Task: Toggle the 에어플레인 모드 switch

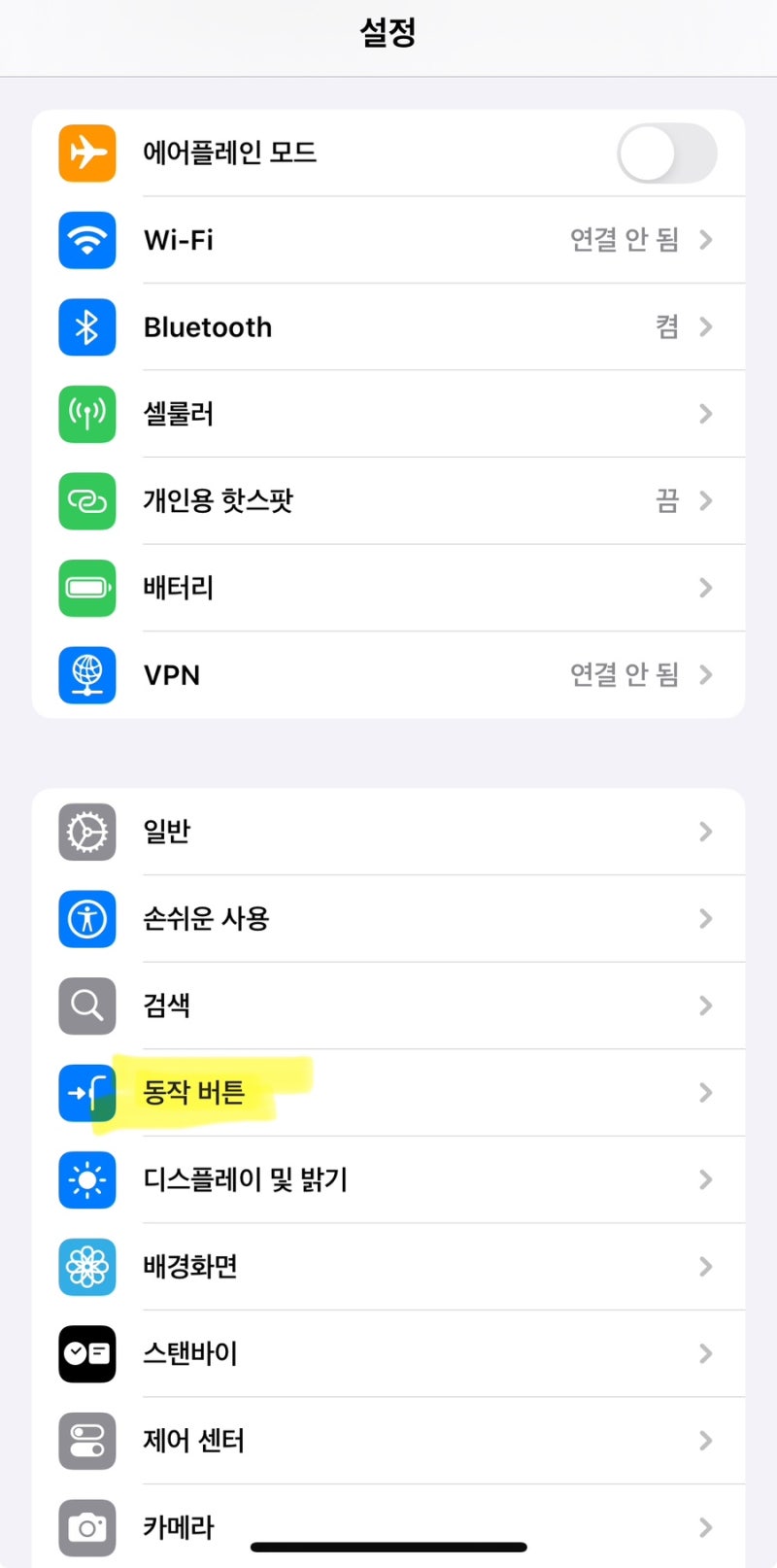Action: (x=666, y=153)
